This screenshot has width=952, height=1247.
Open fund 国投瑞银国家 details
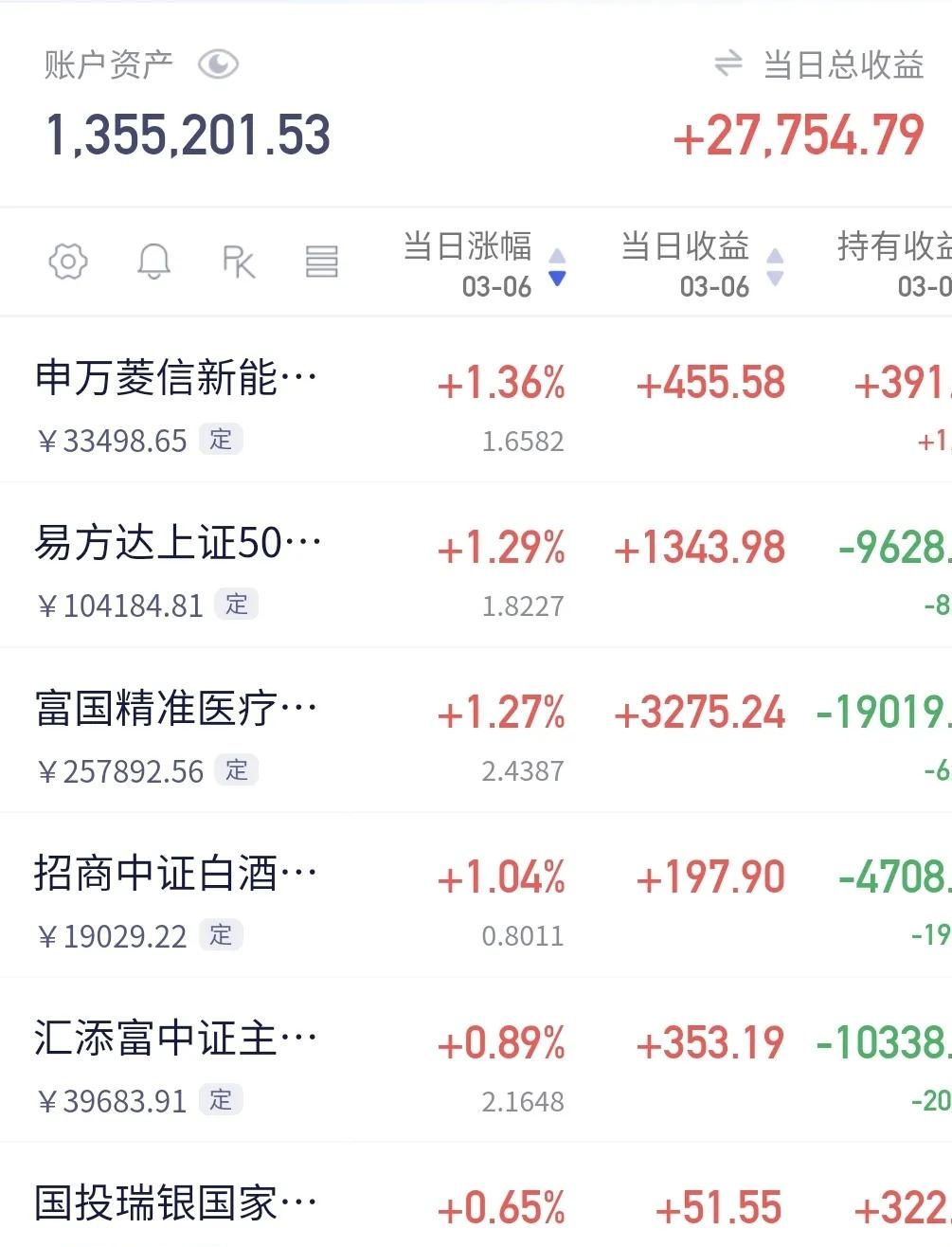[175, 1206]
